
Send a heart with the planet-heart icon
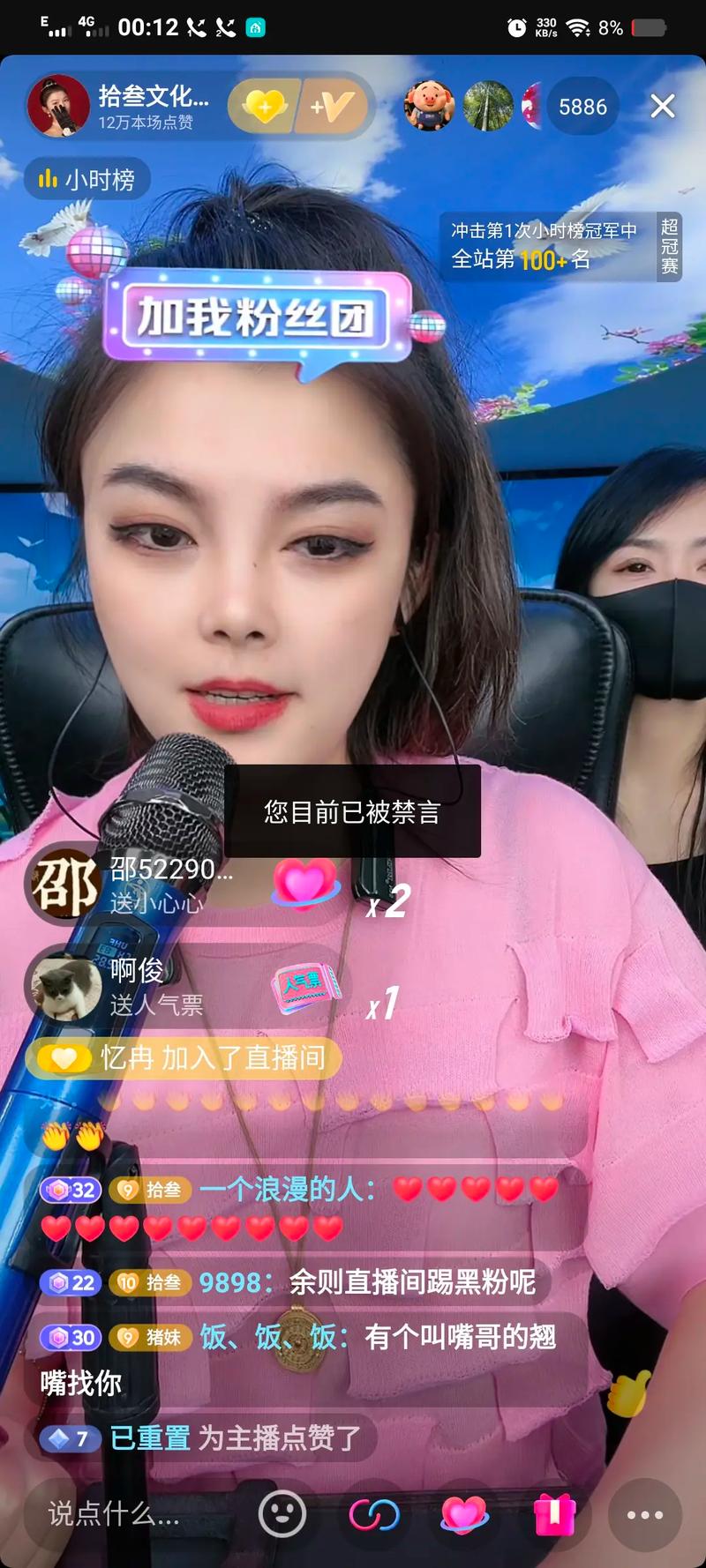pyautogui.click(x=464, y=1514)
